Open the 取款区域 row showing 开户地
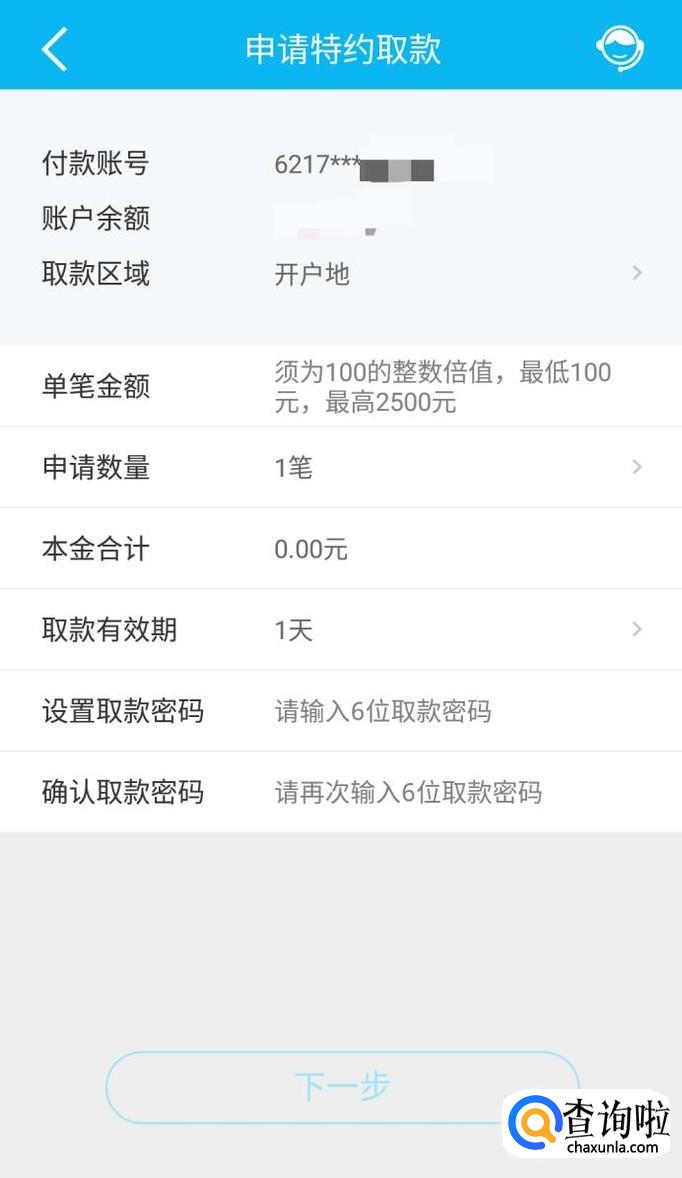The height and width of the screenshot is (1178, 682). [340, 273]
